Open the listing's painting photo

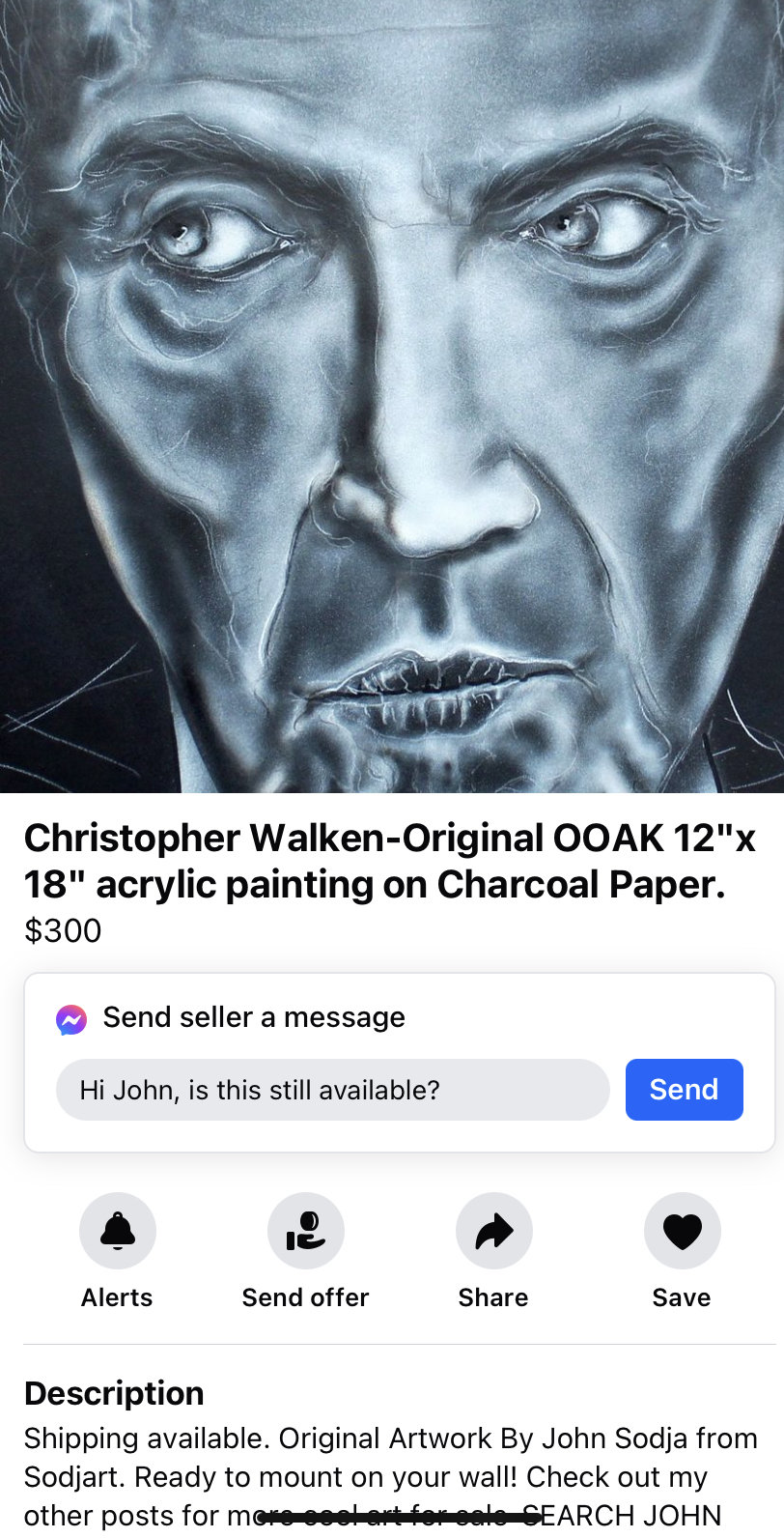392,396
